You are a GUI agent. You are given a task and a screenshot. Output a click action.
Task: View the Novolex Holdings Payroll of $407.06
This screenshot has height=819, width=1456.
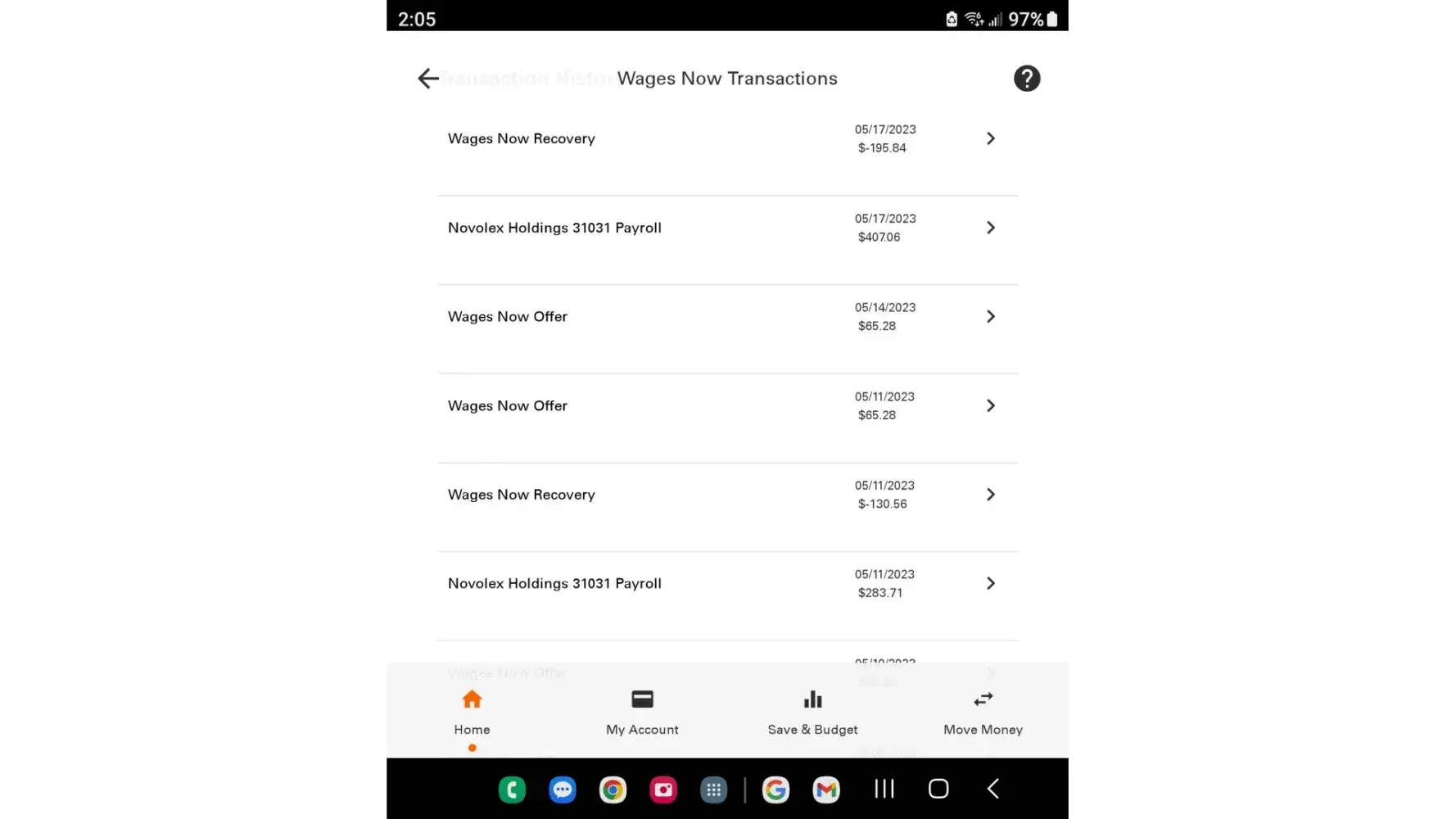(726, 228)
